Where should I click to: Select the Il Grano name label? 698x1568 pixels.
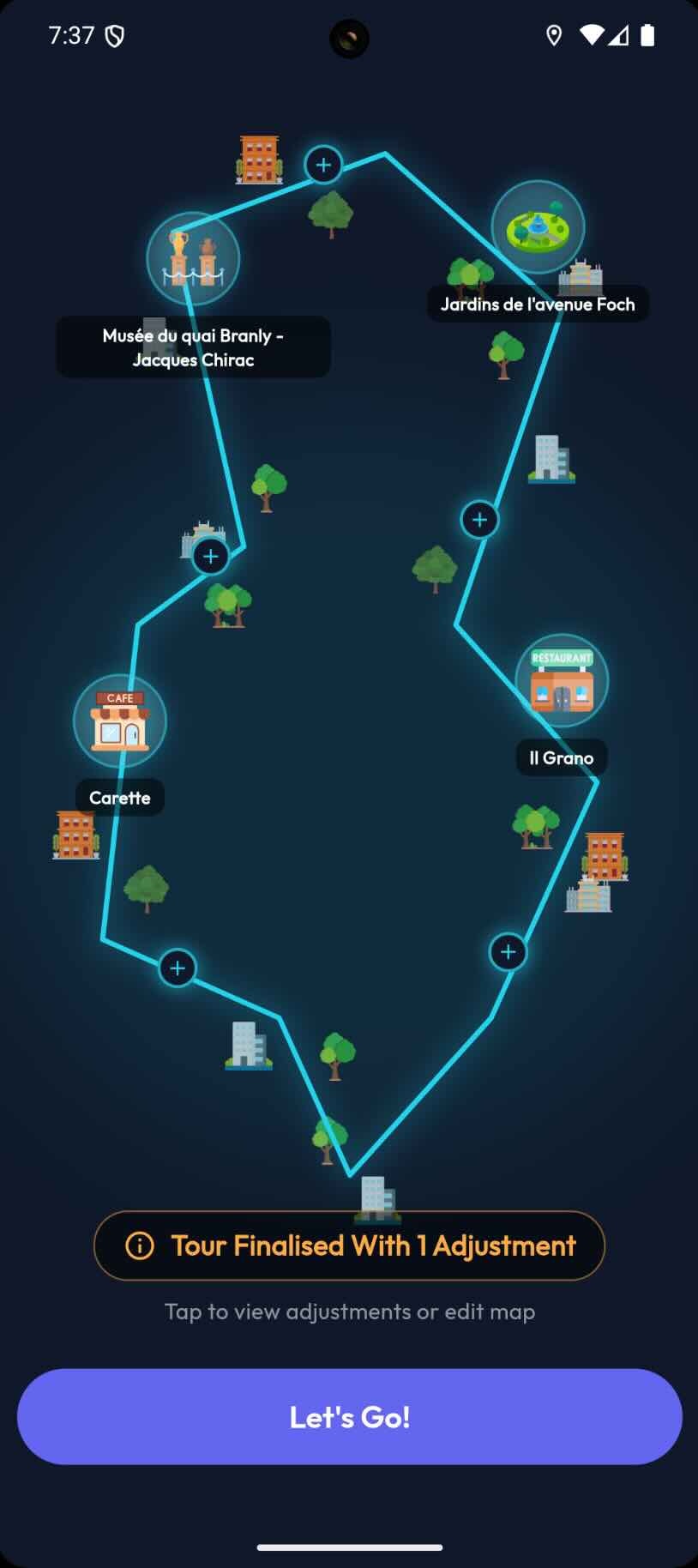tap(562, 757)
